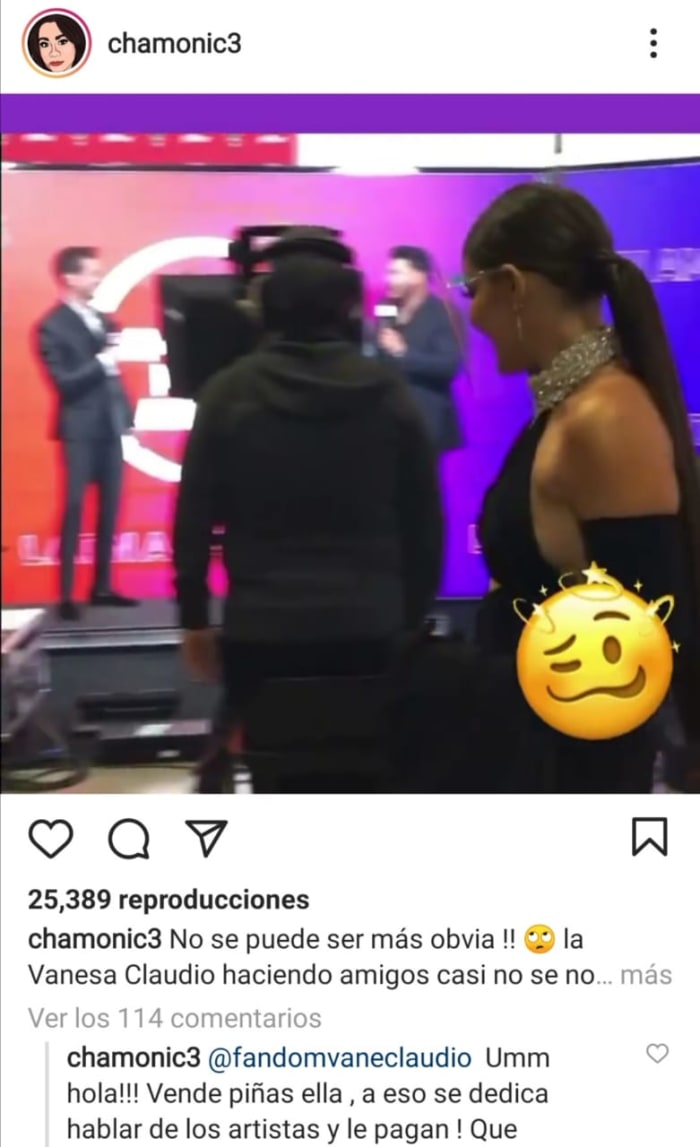Image resolution: width=700 pixels, height=1147 pixels.
Task: View all 114 comments
Action: (x=175, y=1018)
